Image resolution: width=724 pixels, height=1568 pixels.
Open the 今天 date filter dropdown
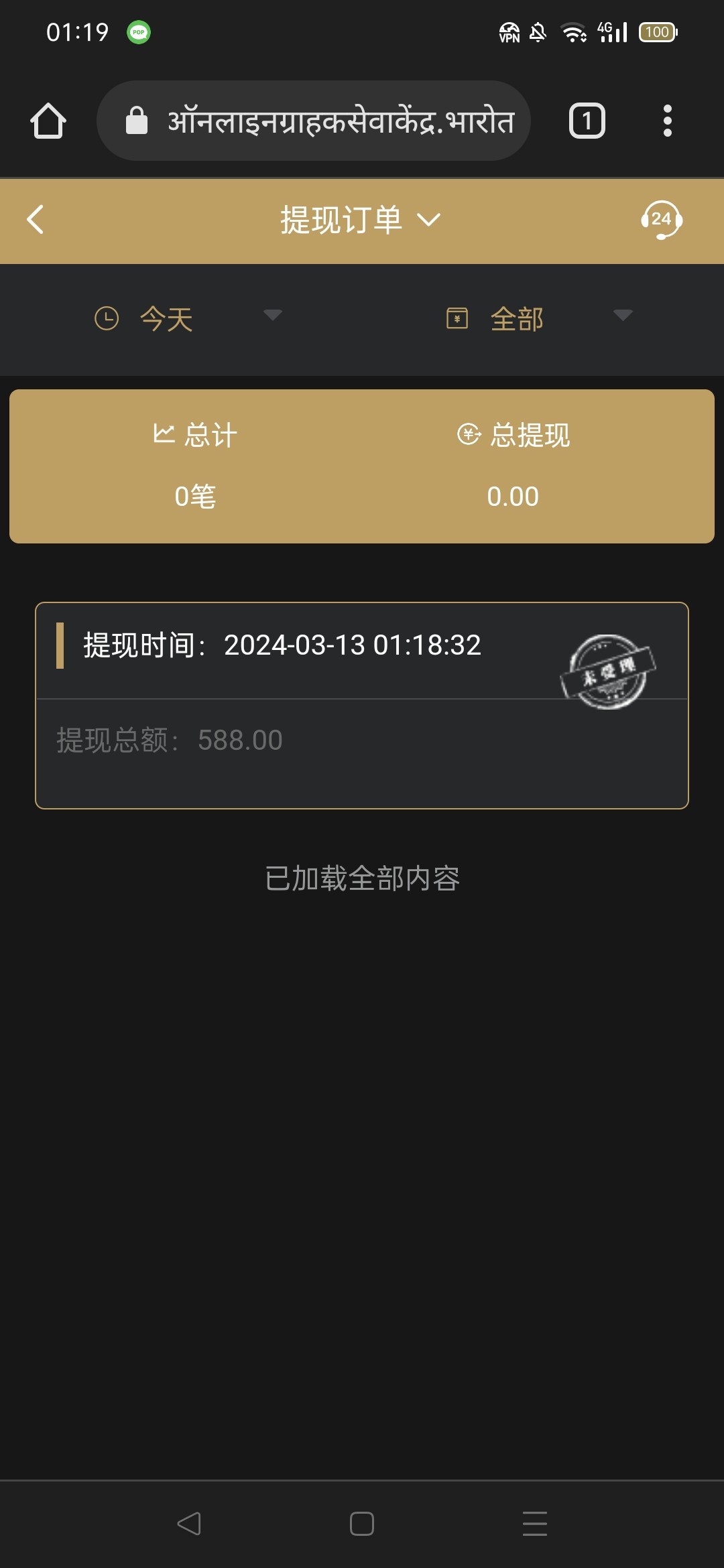188,318
